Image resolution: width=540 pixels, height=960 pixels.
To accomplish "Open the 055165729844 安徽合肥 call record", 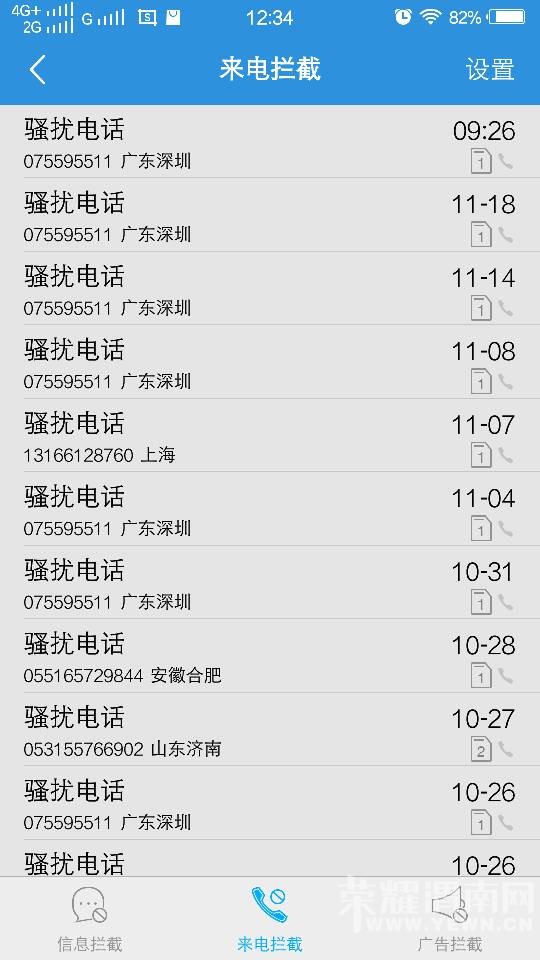I will [270, 656].
